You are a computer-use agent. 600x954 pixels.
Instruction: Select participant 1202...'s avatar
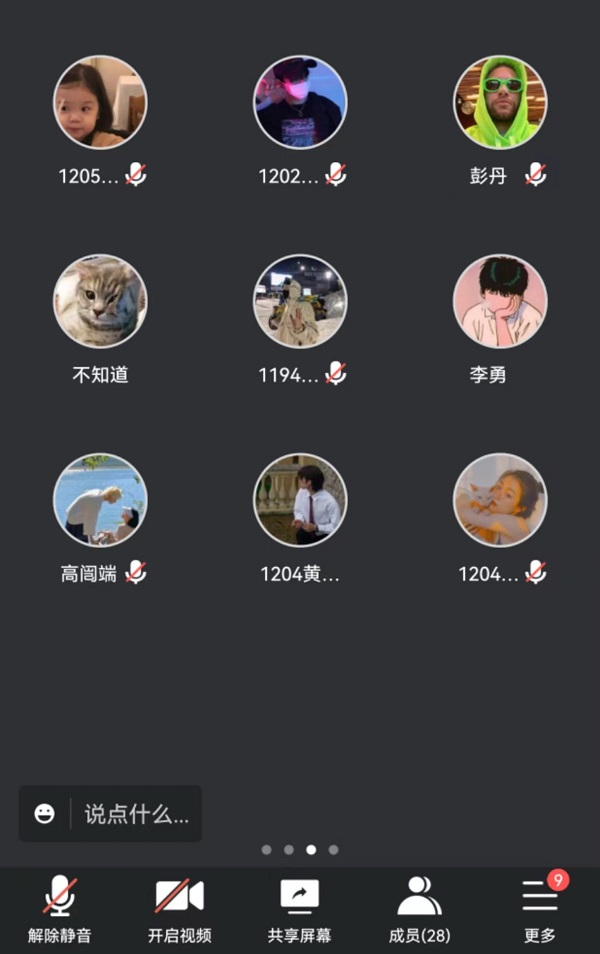tap(300, 102)
